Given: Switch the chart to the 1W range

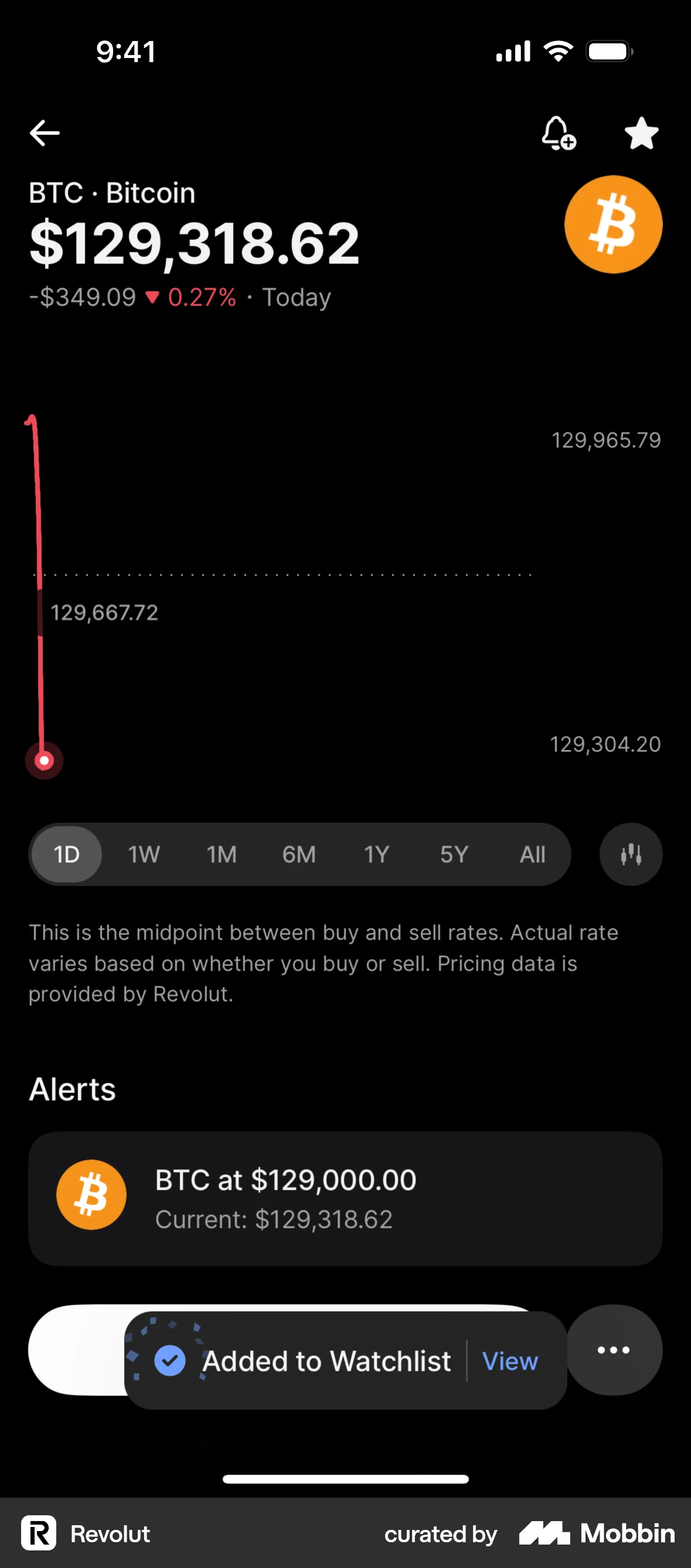Looking at the screenshot, I should tap(143, 854).
